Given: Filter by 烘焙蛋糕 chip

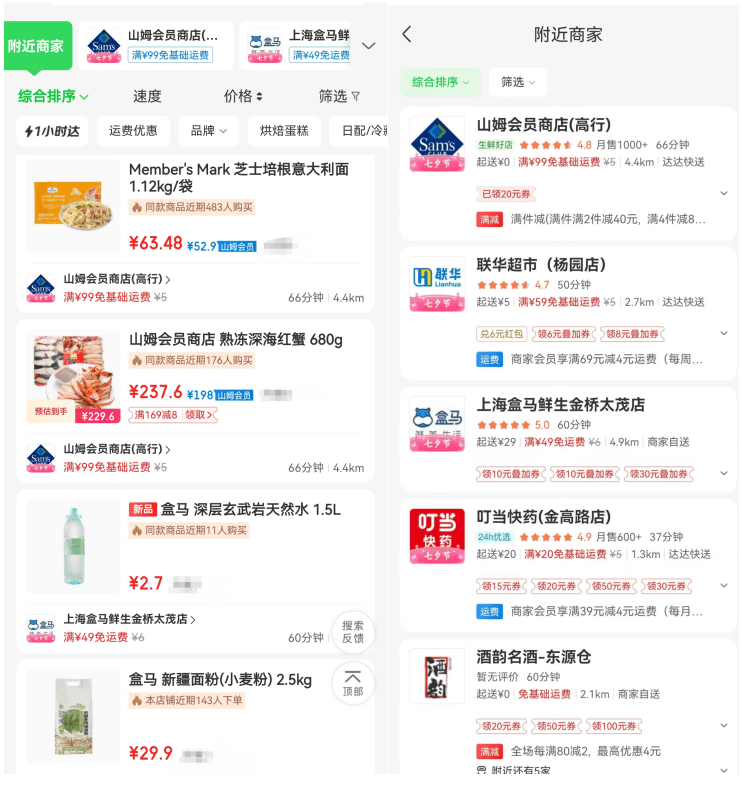Looking at the screenshot, I should 284,131.
